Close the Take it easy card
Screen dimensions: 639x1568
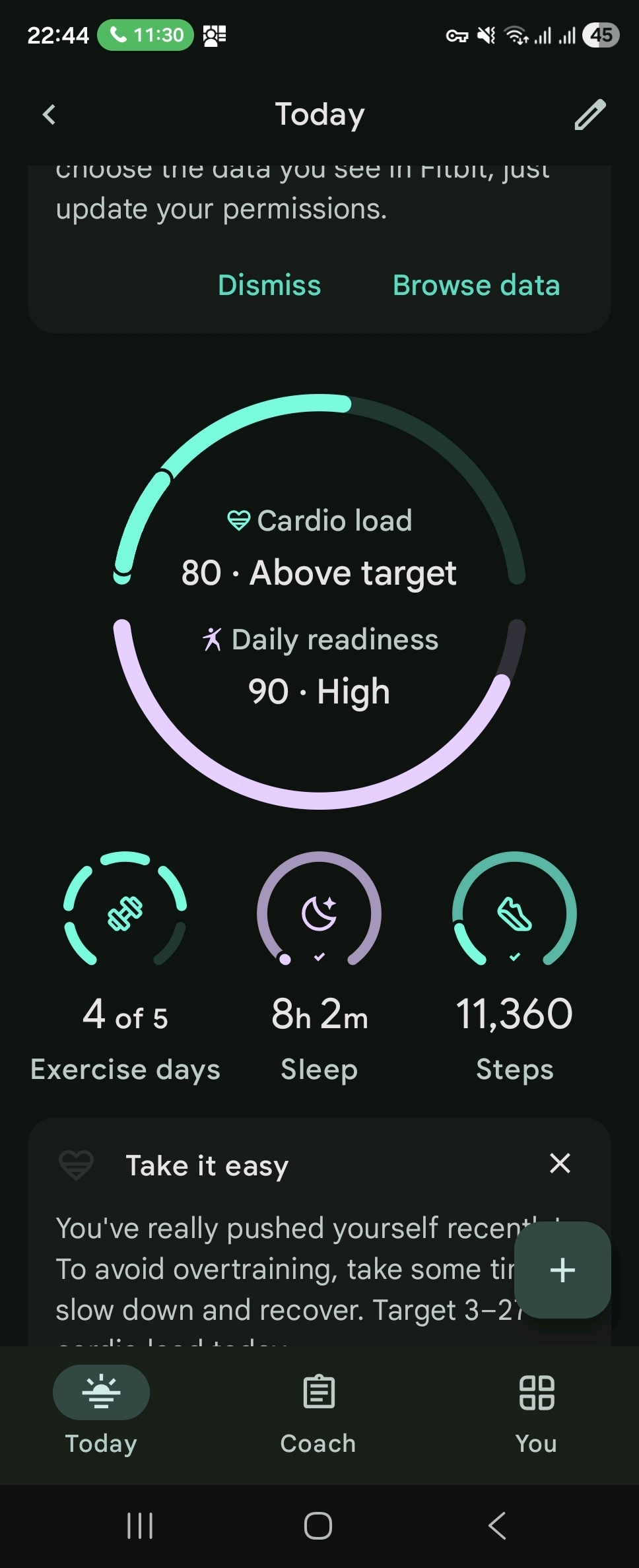560,1163
